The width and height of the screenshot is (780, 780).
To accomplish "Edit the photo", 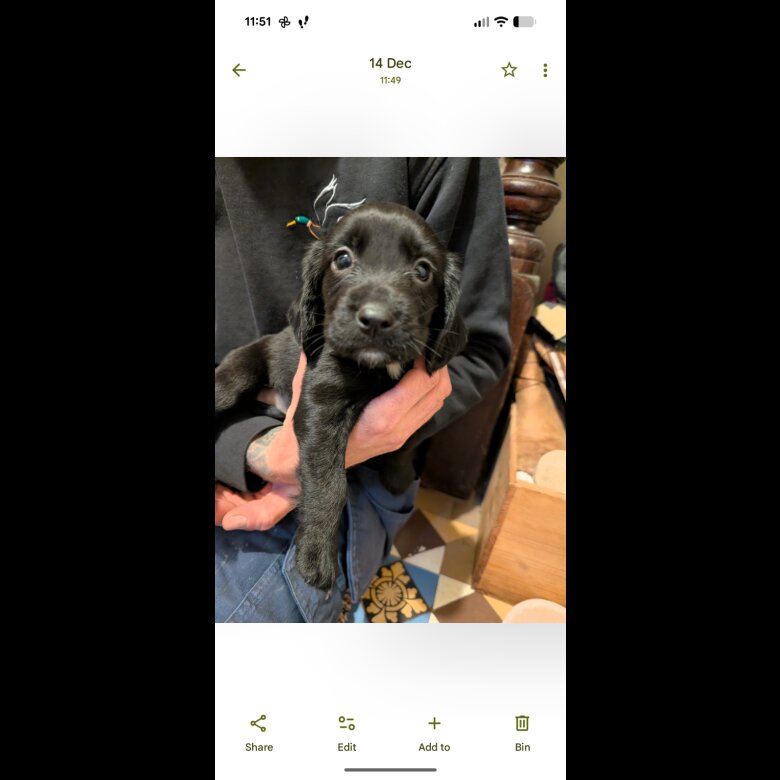I will point(347,731).
